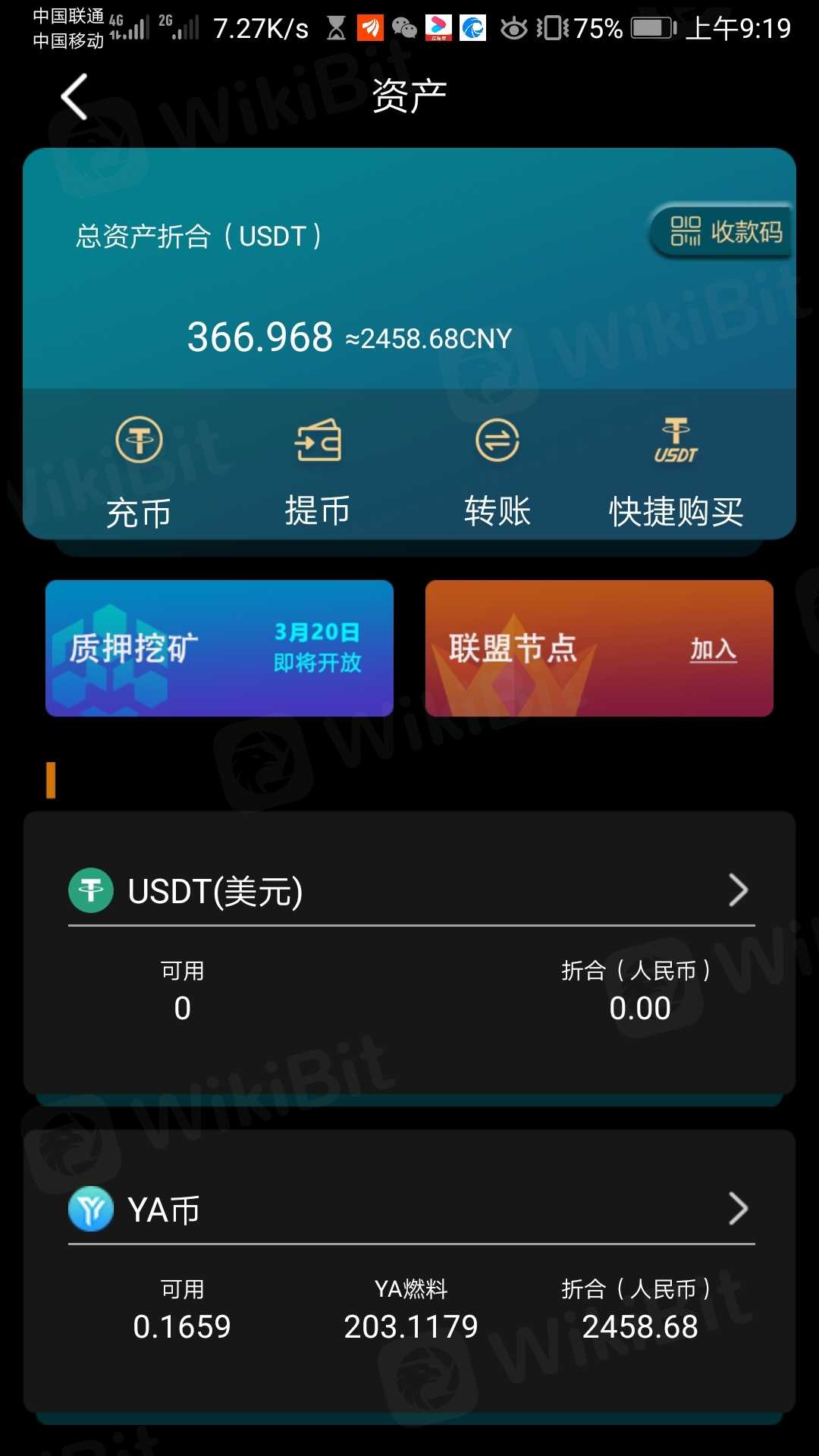Viewport: 819px width, 1456px height.
Task: View the YA币 asset details
Action: [409, 1210]
